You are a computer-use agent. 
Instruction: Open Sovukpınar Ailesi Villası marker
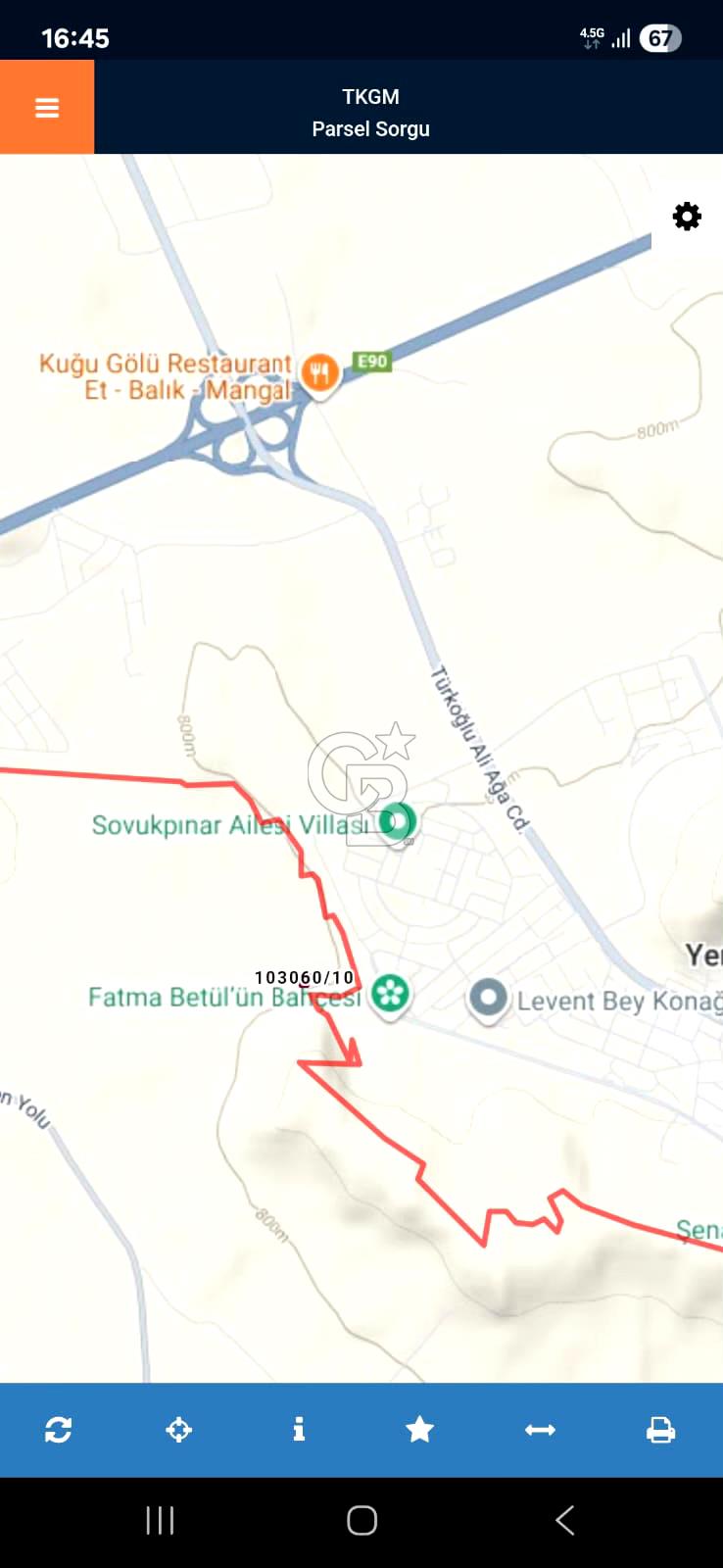(398, 822)
